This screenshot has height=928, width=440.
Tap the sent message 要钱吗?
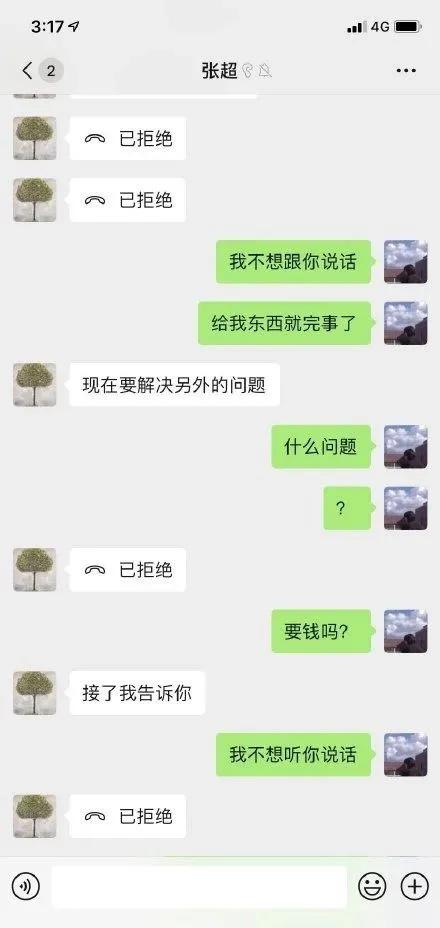point(322,631)
